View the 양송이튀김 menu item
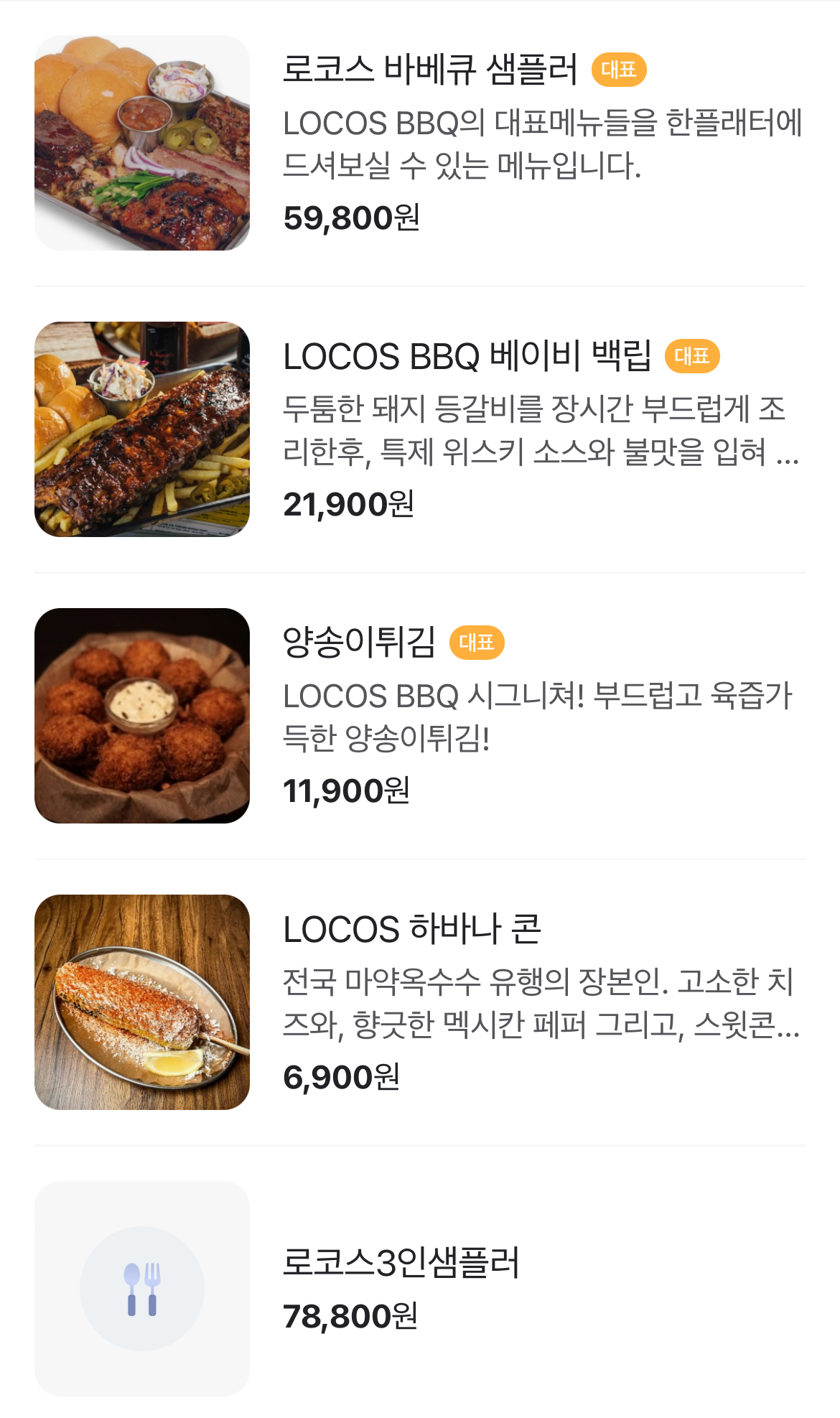This screenshot has height=1418, width=840. click(359, 642)
